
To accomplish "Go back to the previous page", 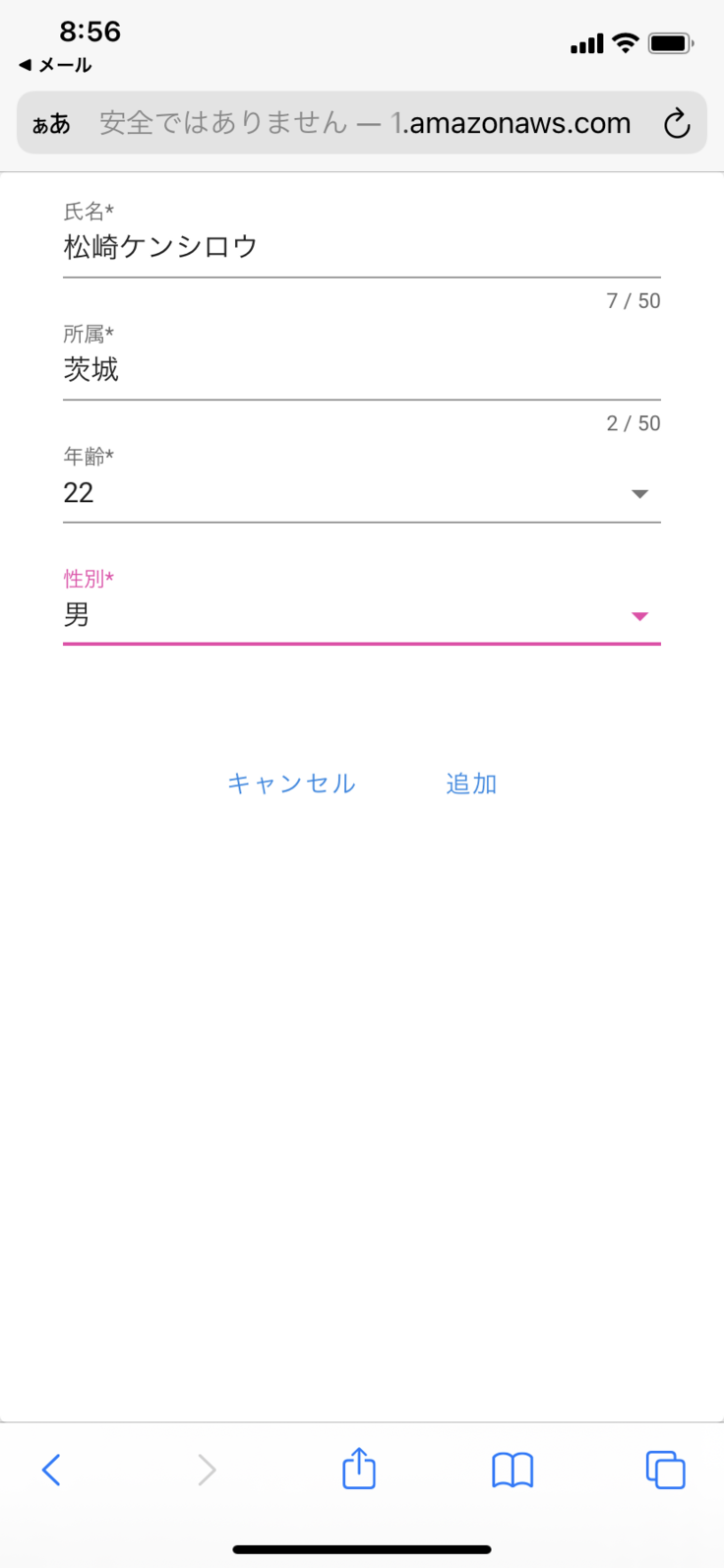I will [51, 1470].
